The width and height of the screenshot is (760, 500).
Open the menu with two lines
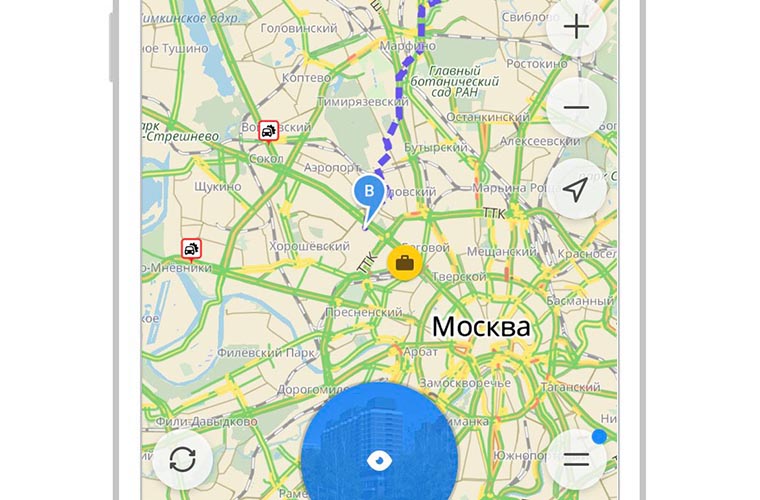click(x=577, y=460)
